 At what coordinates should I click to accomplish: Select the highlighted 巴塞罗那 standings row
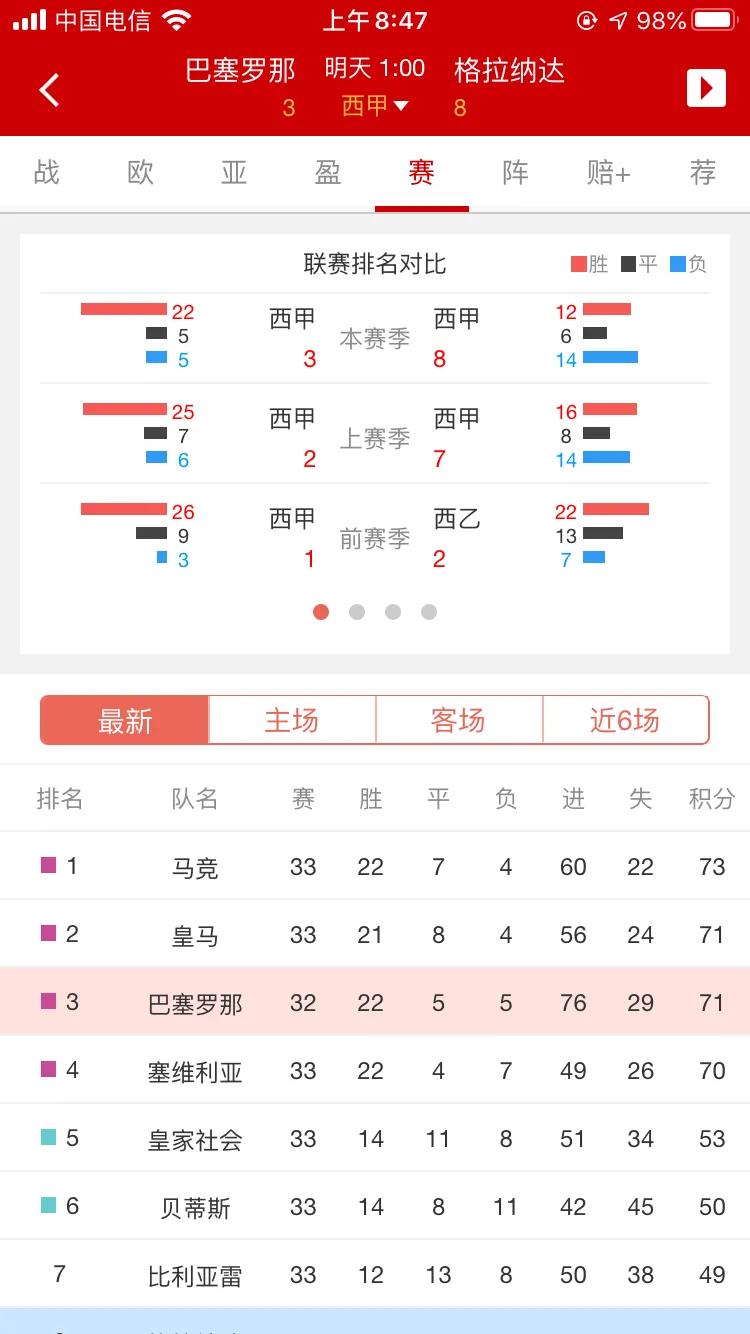coord(375,1001)
